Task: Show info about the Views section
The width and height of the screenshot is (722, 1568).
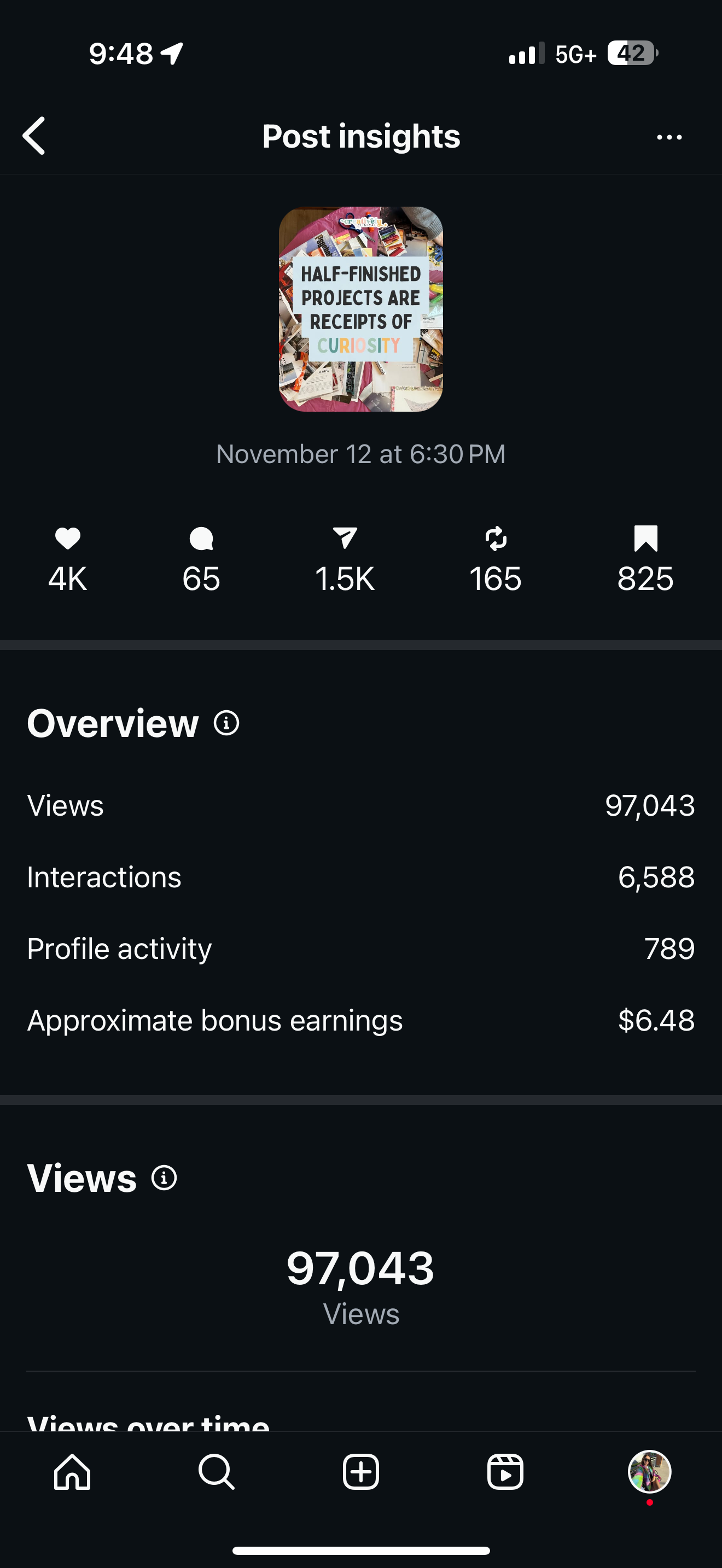Action: tap(164, 1178)
